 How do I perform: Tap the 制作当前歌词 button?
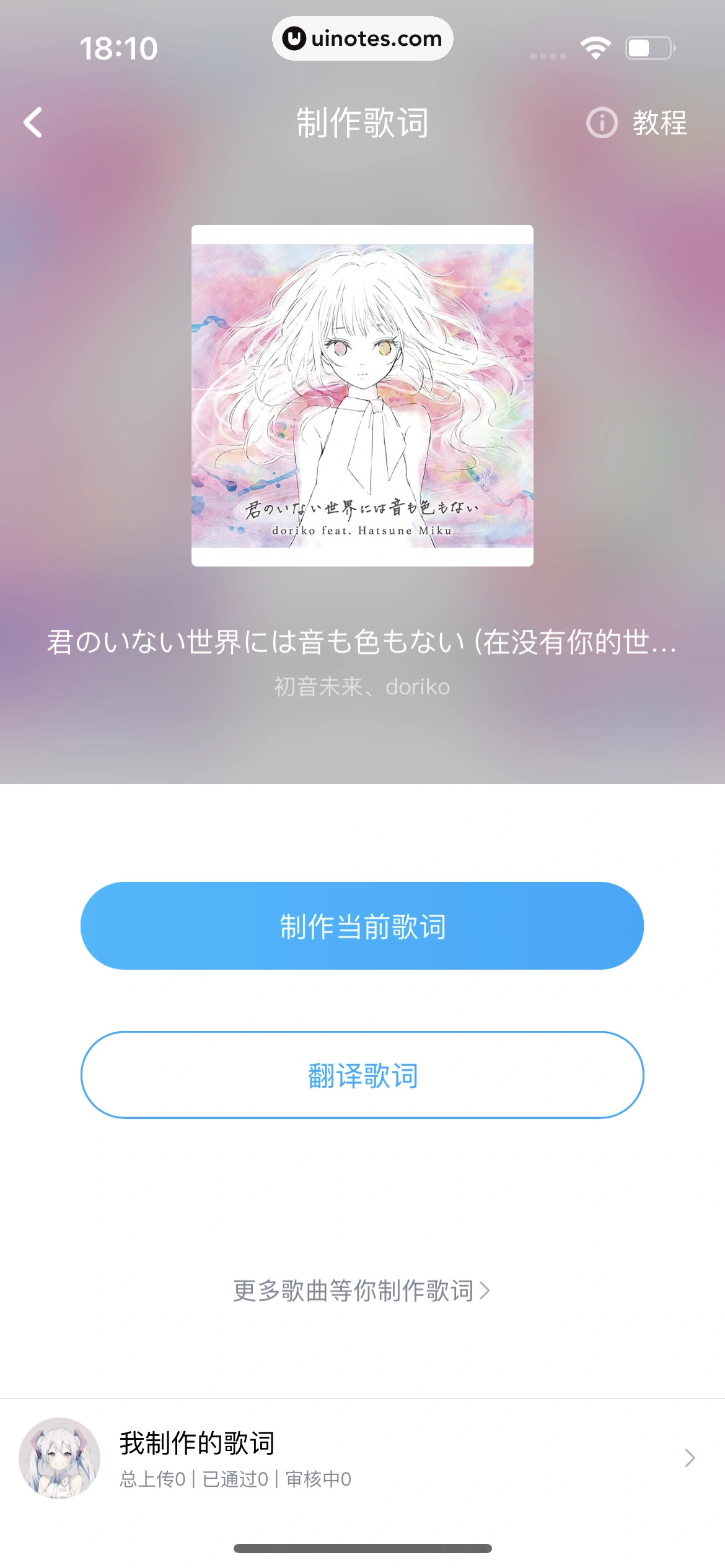(362, 926)
